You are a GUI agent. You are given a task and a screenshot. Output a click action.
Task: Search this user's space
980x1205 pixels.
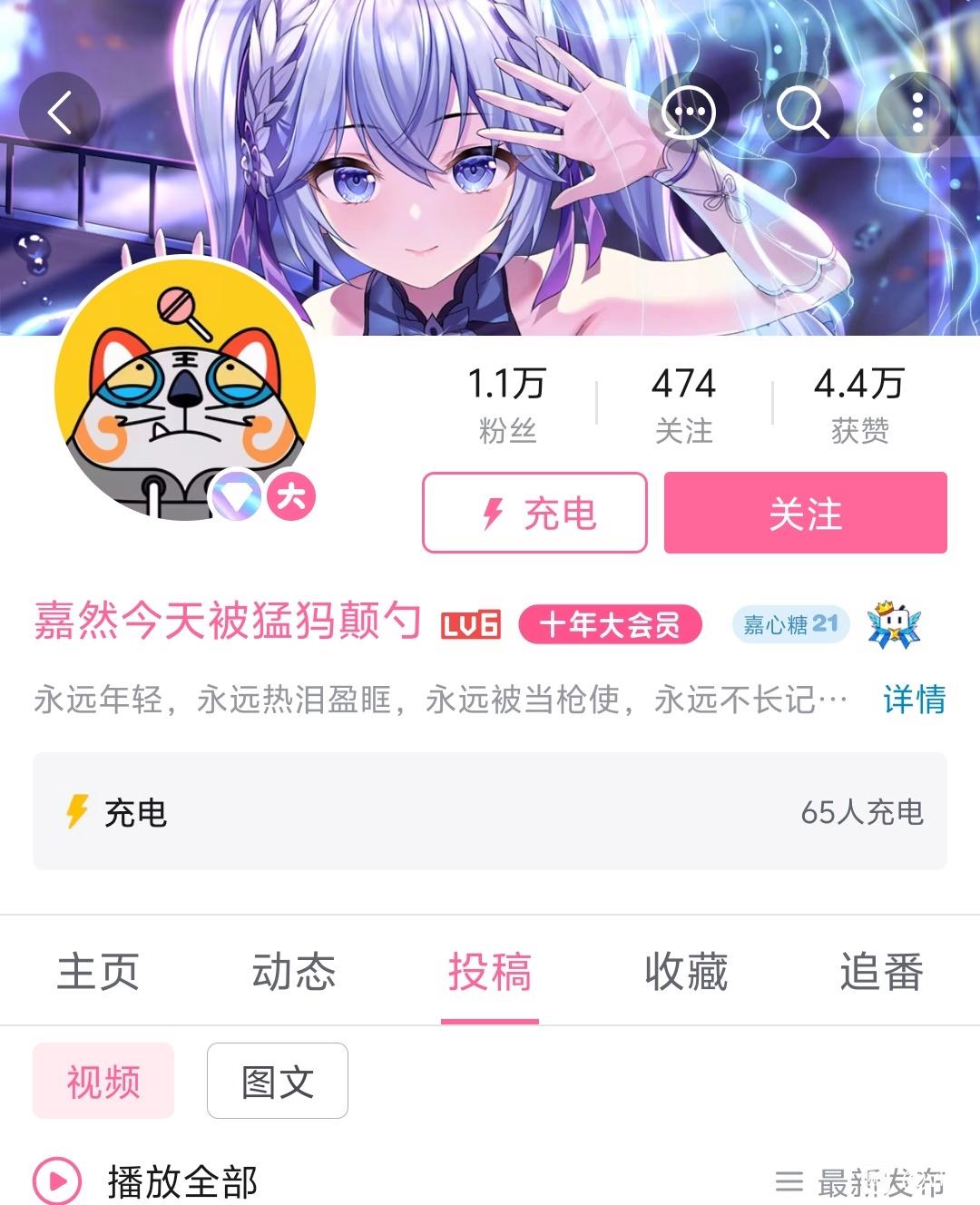(x=802, y=113)
